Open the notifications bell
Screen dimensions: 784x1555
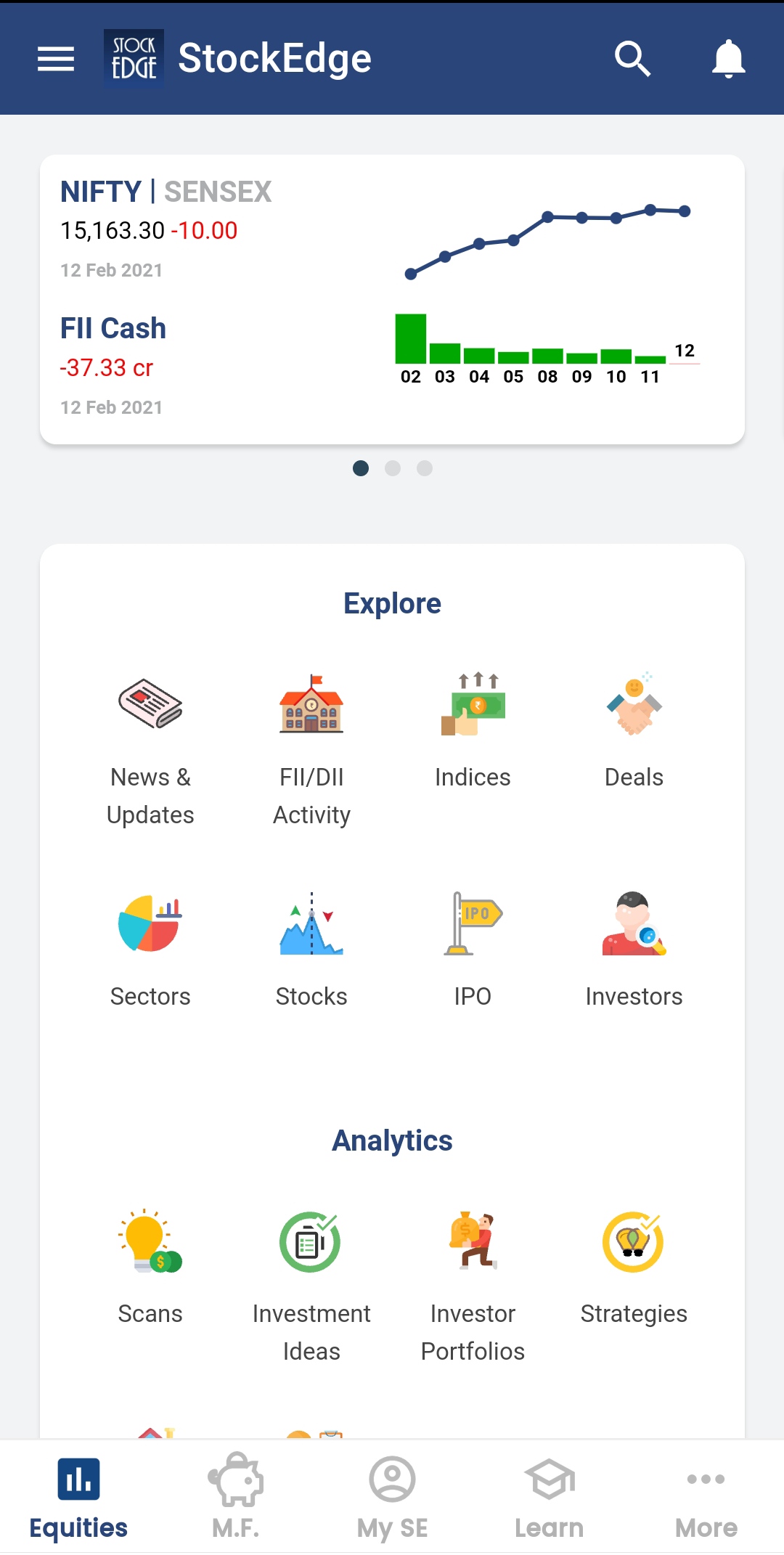(x=729, y=58)
